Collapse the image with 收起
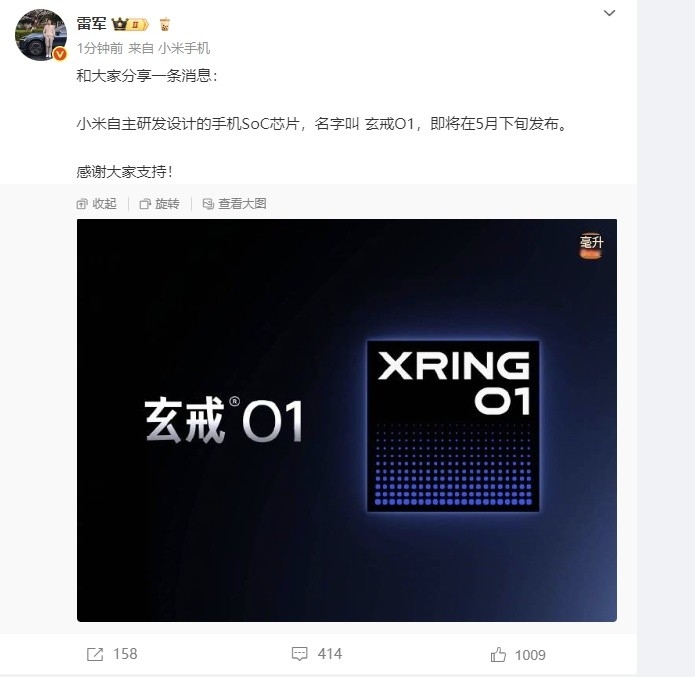Viewport: 695px width, 677px height. click(x=97, y=203)
